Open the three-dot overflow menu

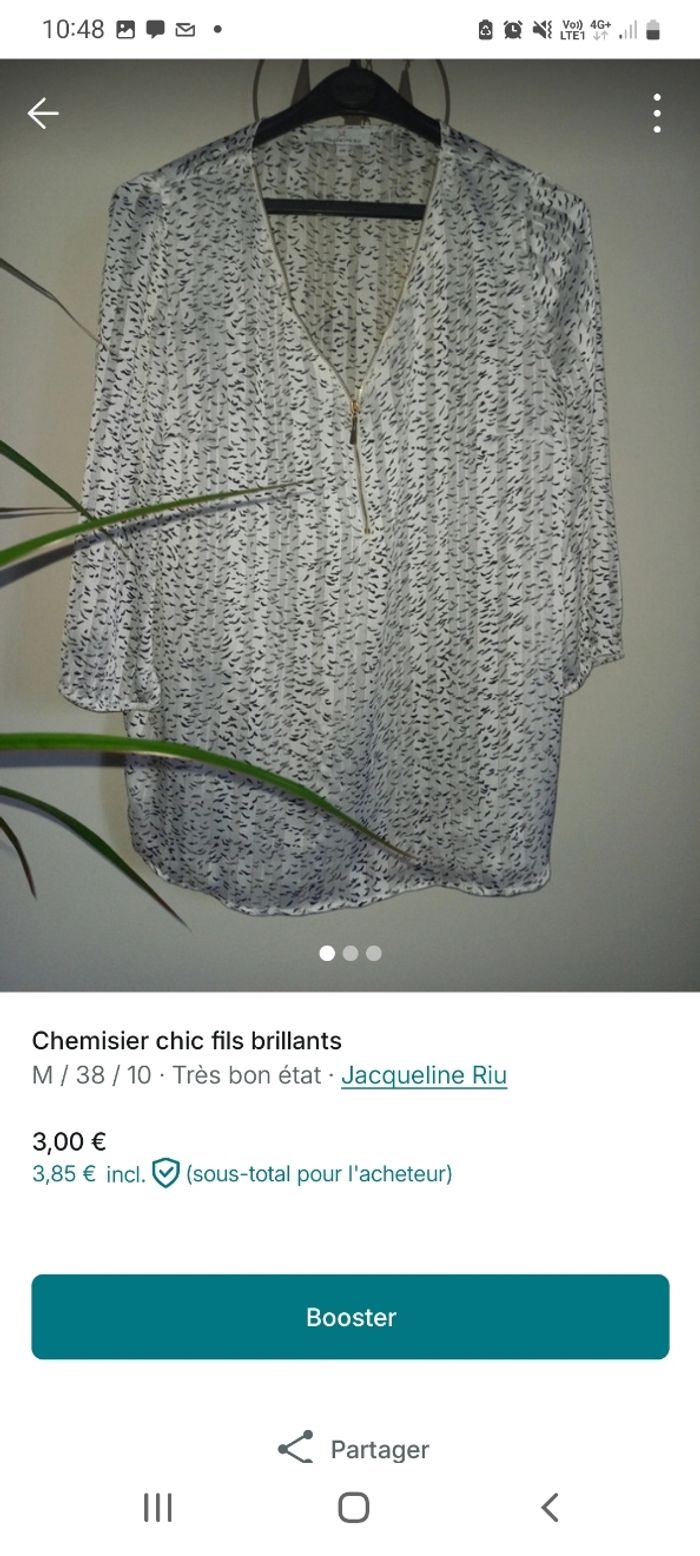(656, 114)
